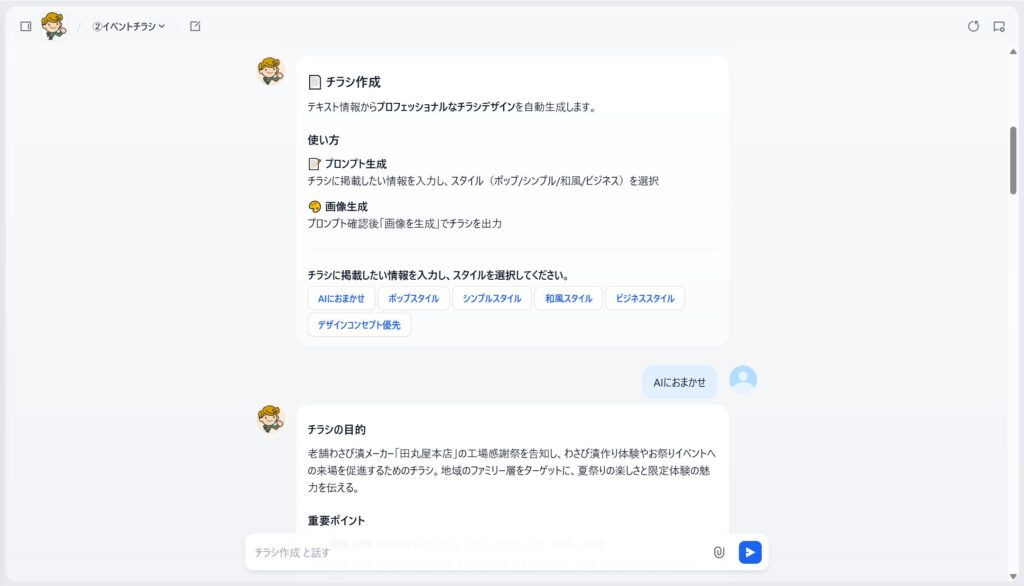Open the chat panel icon at top right
The height and width of the screenshot is (586, 1024).
[998, 26]
